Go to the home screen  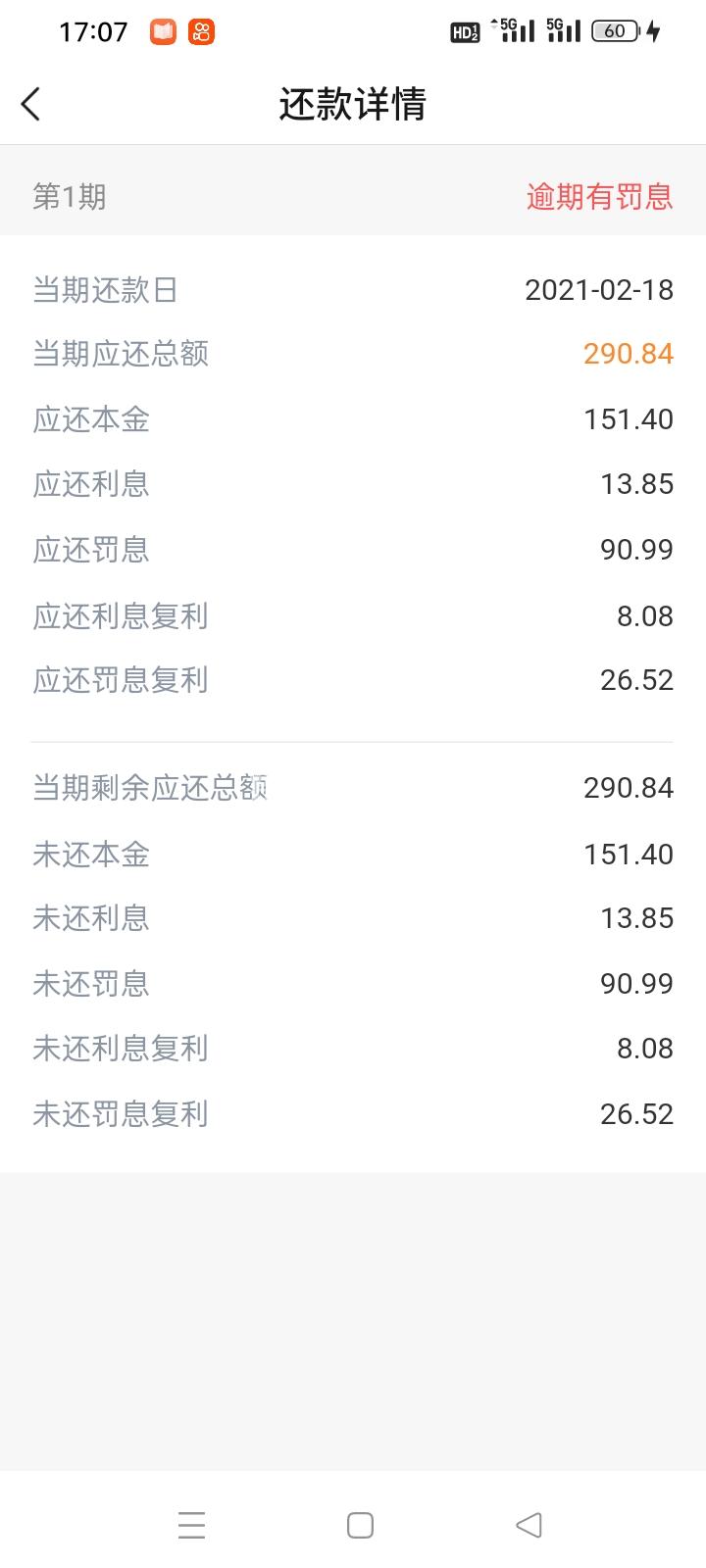click(360, 1525)
